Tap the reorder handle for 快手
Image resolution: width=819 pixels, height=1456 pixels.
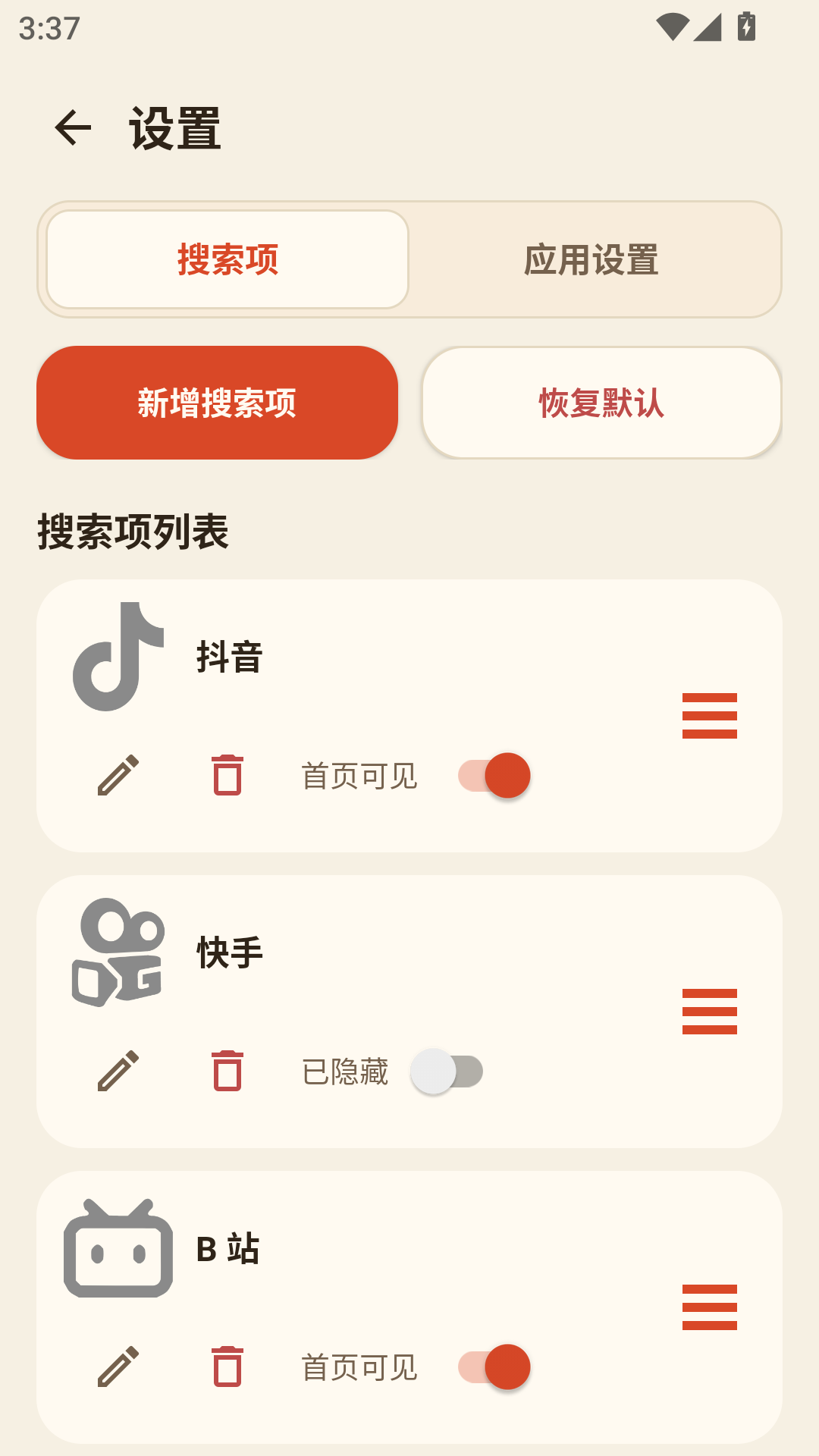click(x=710, y=1012)
